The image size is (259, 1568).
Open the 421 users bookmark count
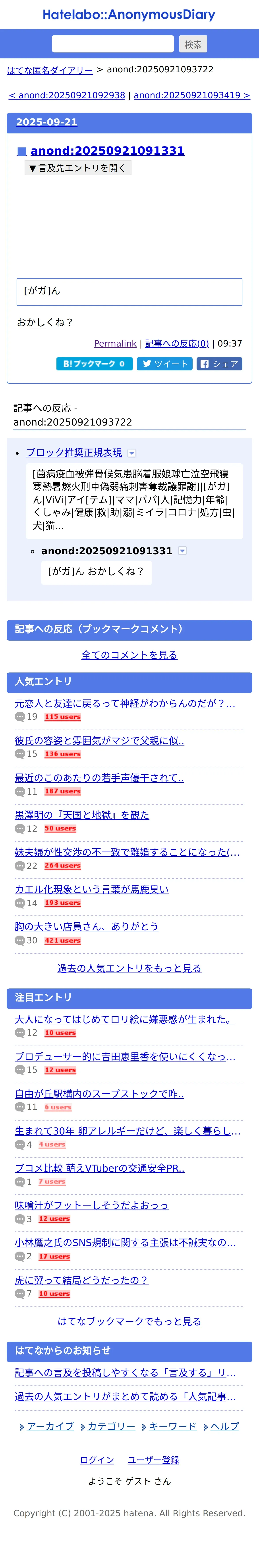63,940
